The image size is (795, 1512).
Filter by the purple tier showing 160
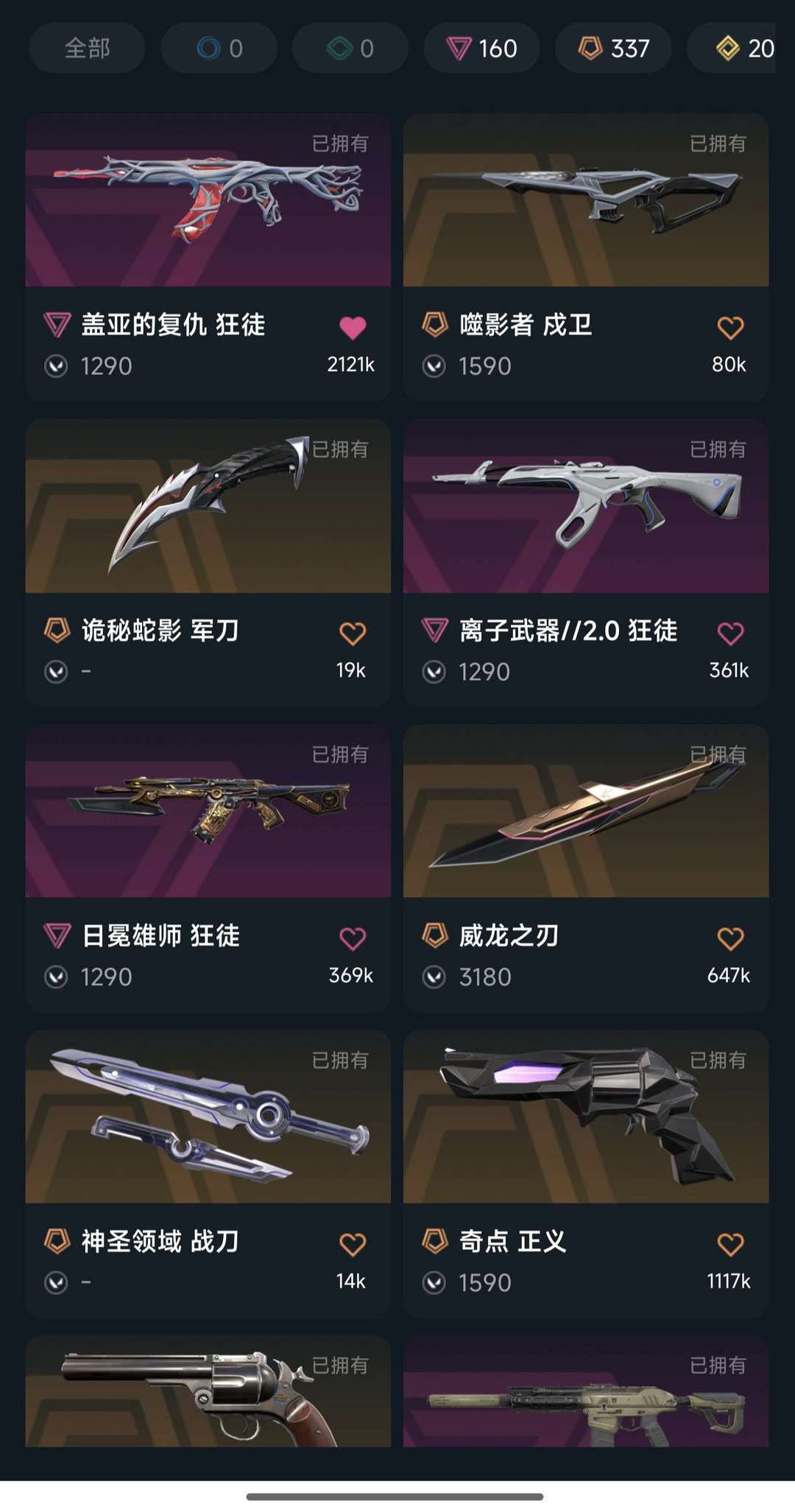(x=481, y=48)
